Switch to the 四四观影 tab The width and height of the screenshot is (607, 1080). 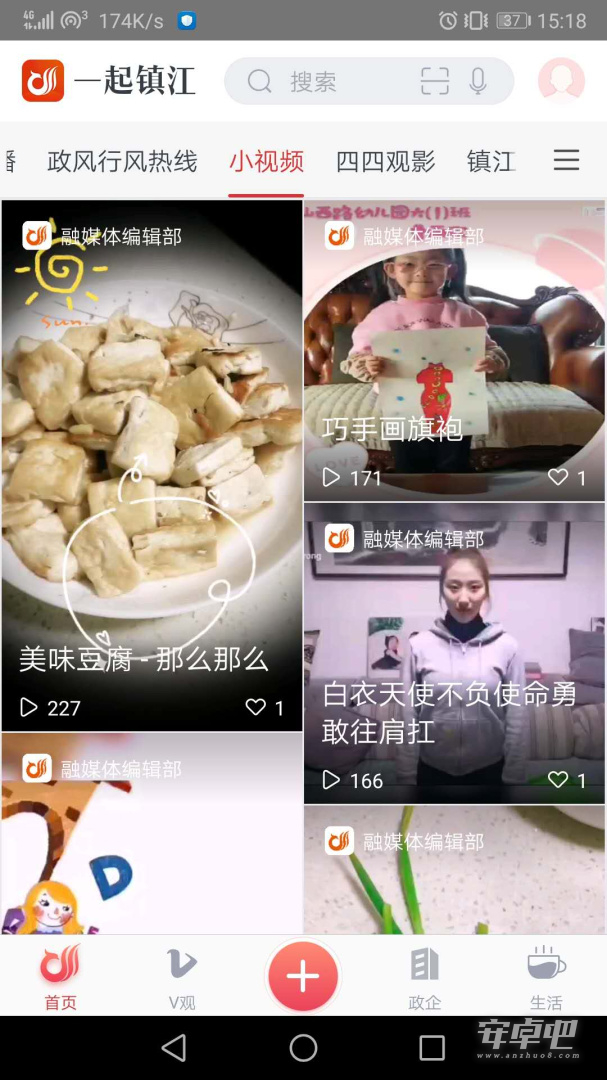385,162
